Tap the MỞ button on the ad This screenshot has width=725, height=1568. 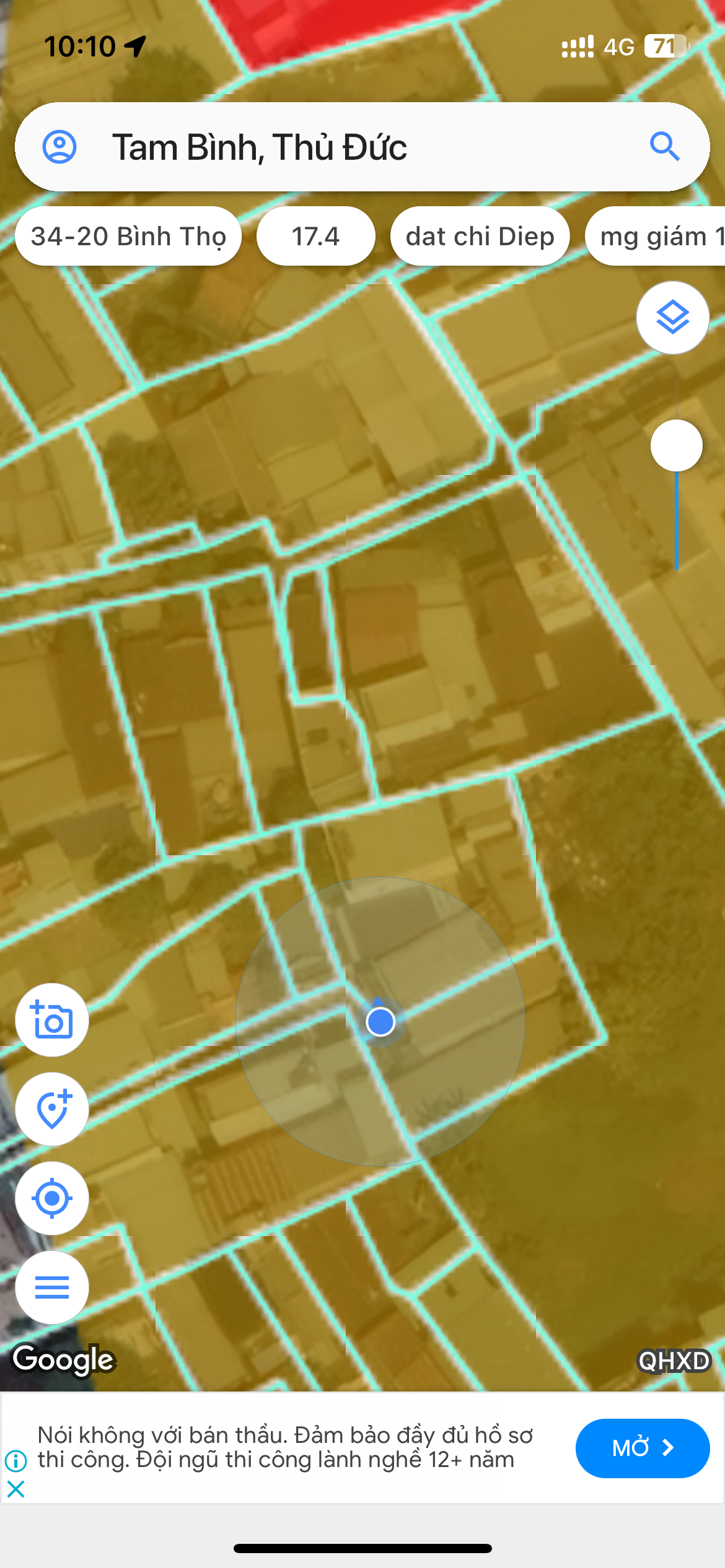pyautogui.click(x=643, y=1448)
